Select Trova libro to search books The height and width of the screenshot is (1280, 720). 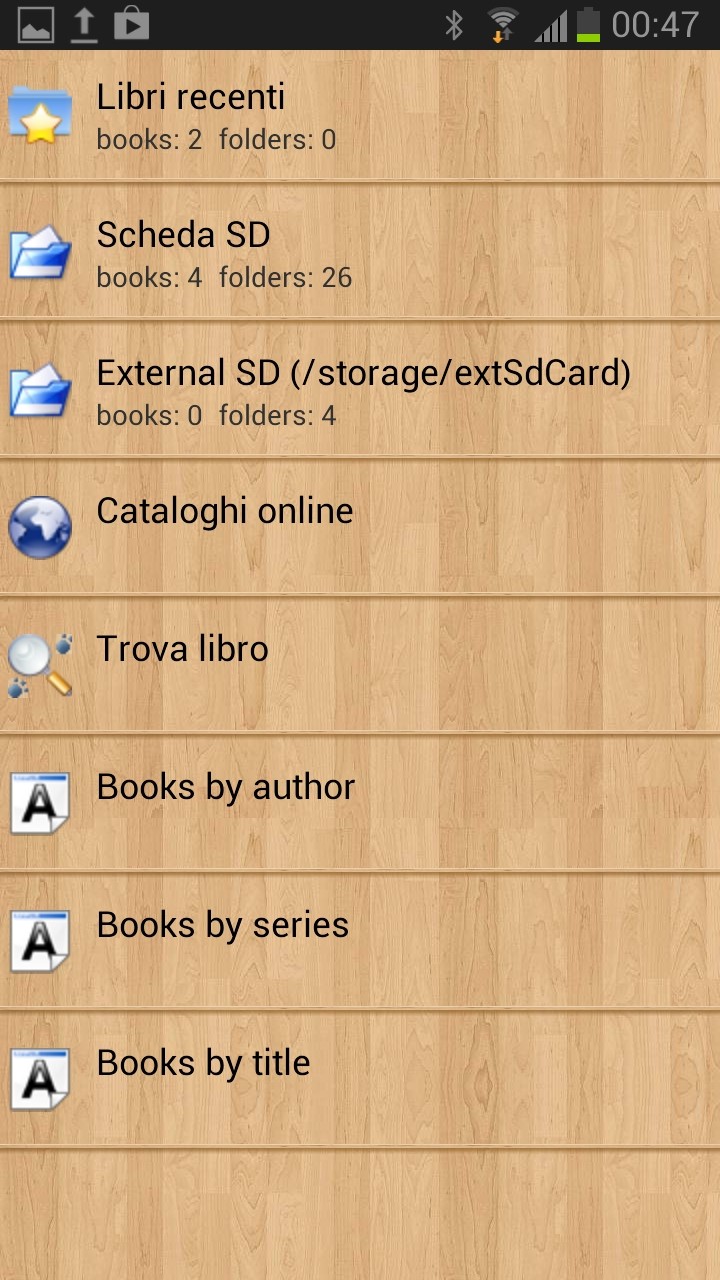182,650
